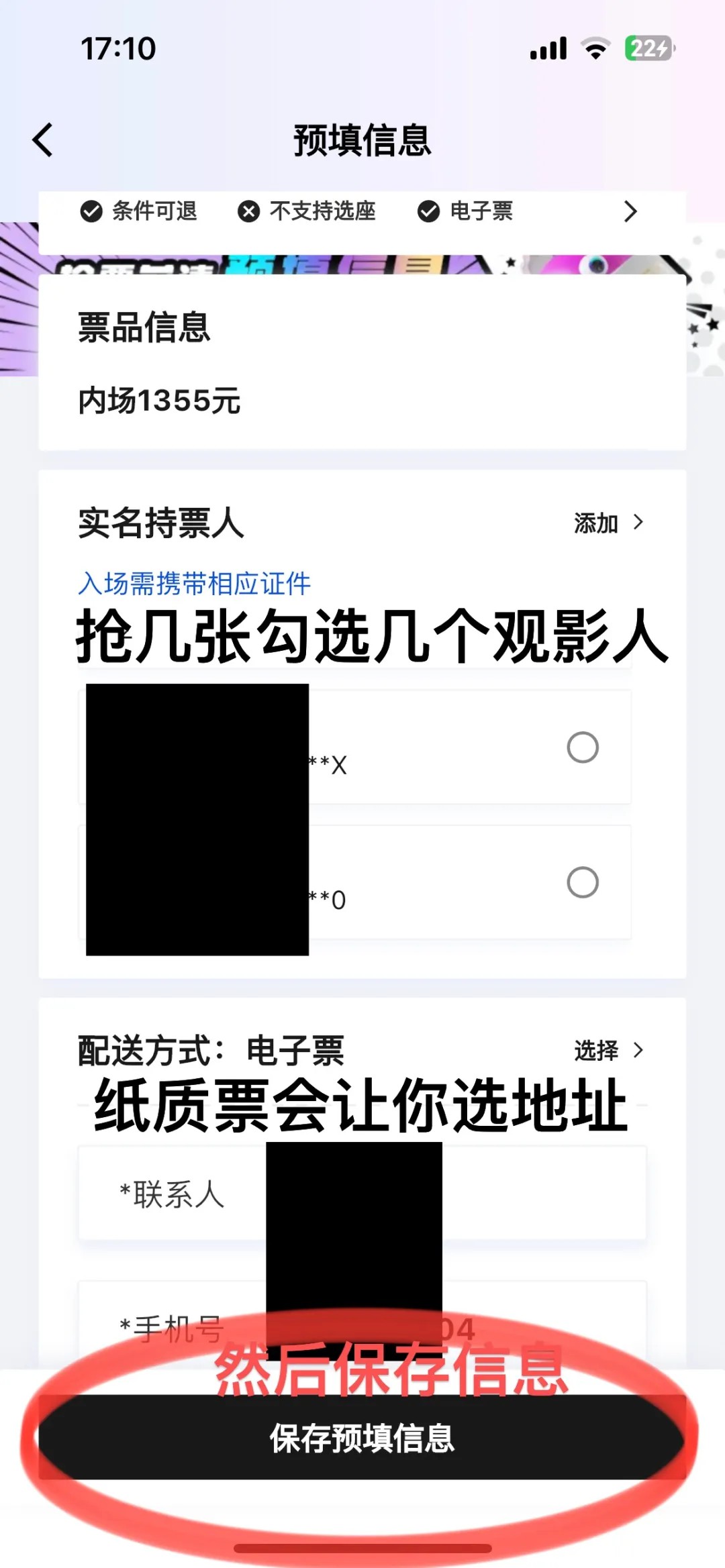725x1568 pixels.
Task: Tap 添加 to add a ticket holder
Action: [608, 523]
